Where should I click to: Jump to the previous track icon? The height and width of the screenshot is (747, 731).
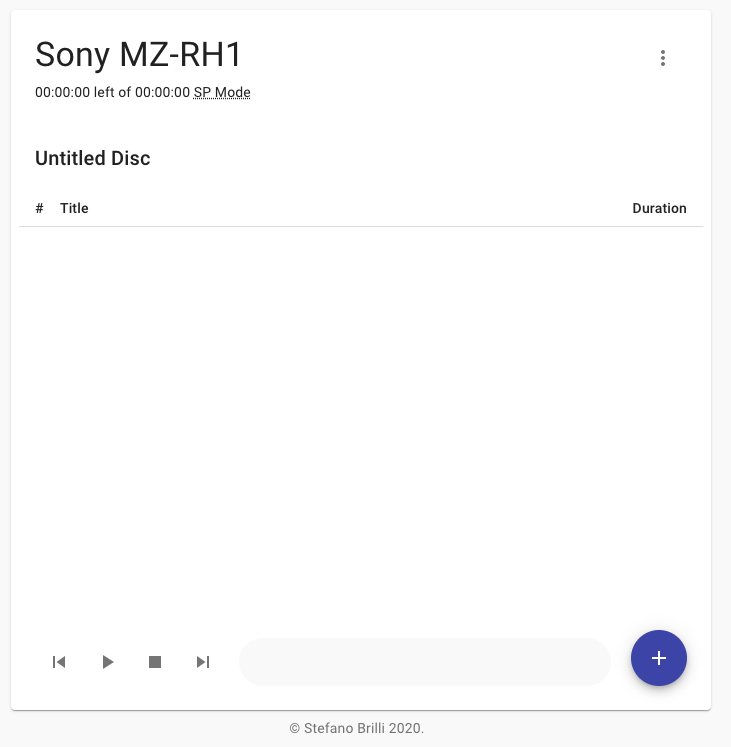click(59, 661)
